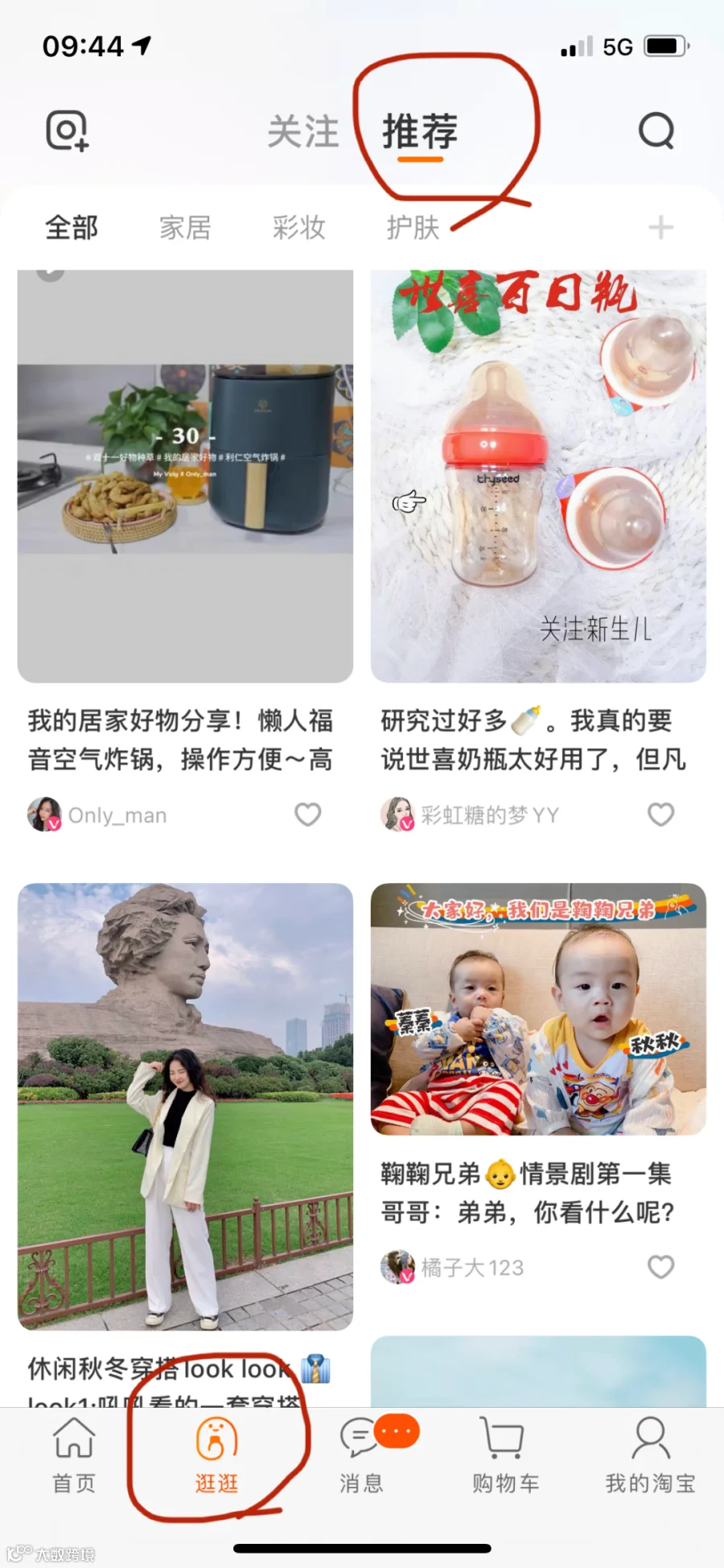Image resolution: width=724 pixels, height=1568 pixels.
Task: Like Only_man's air fryer post
Action: 308,815
